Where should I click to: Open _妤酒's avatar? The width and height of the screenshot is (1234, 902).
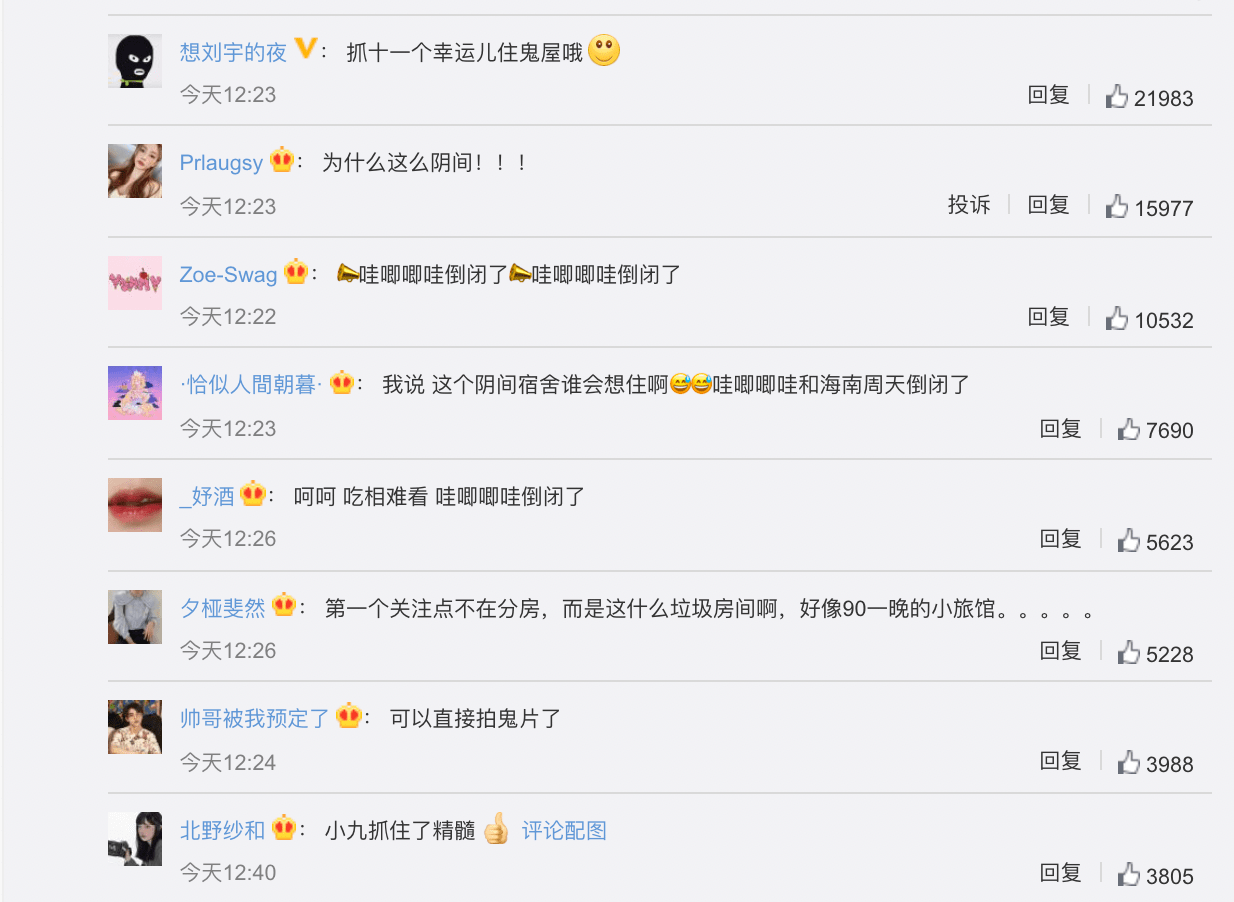pyautogui.click(x=134, y=504)
